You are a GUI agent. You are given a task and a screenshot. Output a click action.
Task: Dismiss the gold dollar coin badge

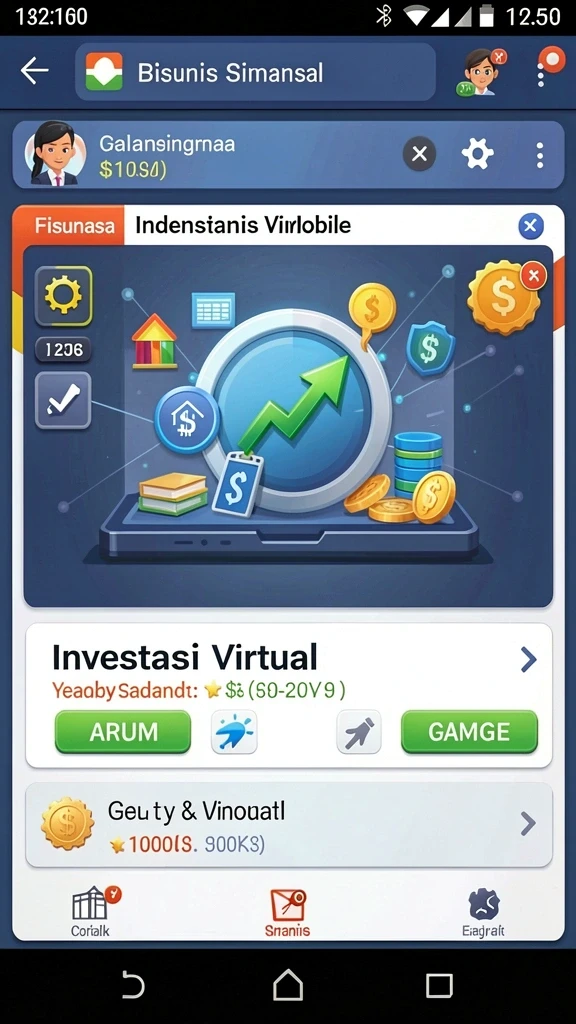[534, 276]
